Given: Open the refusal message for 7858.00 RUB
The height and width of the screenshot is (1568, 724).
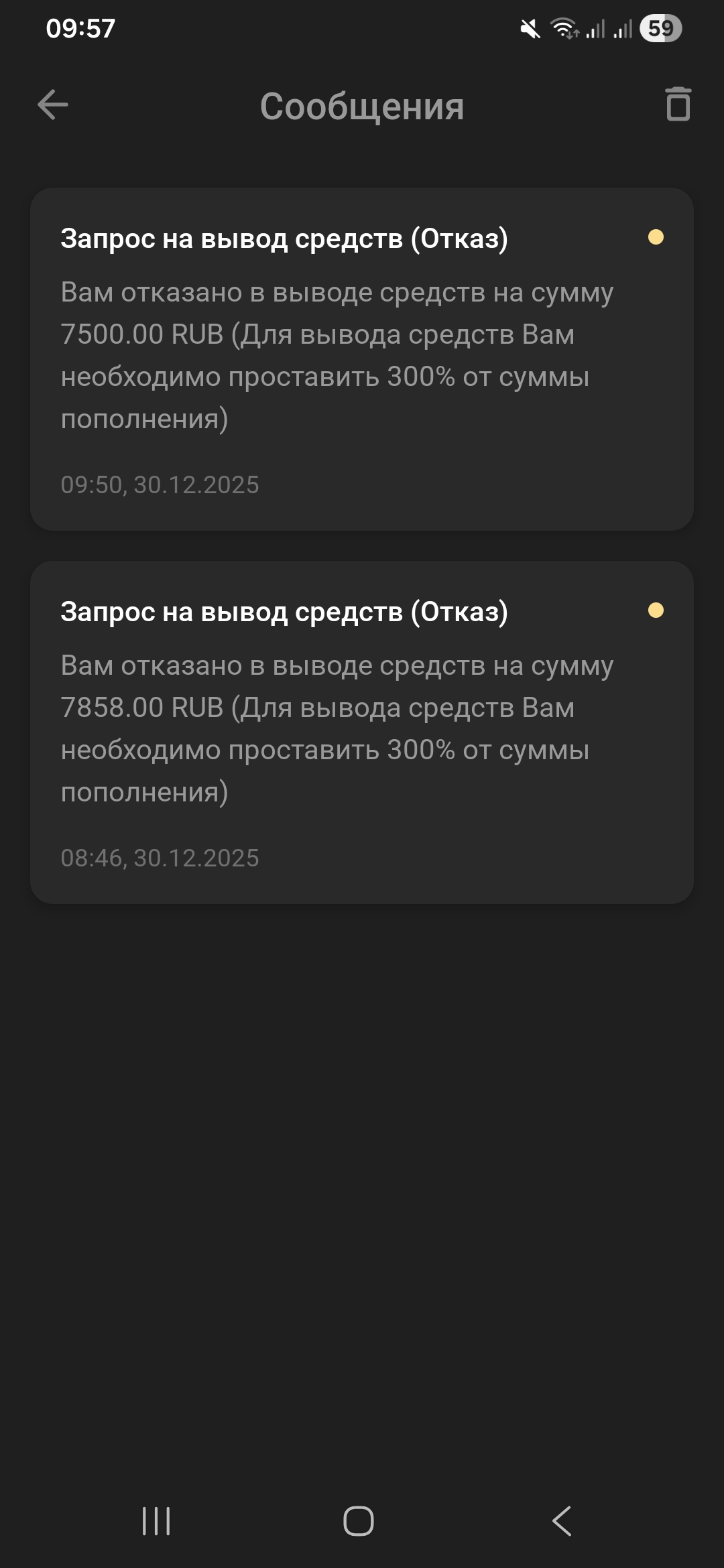Looking at the screenshot, I should click(361, 732).
